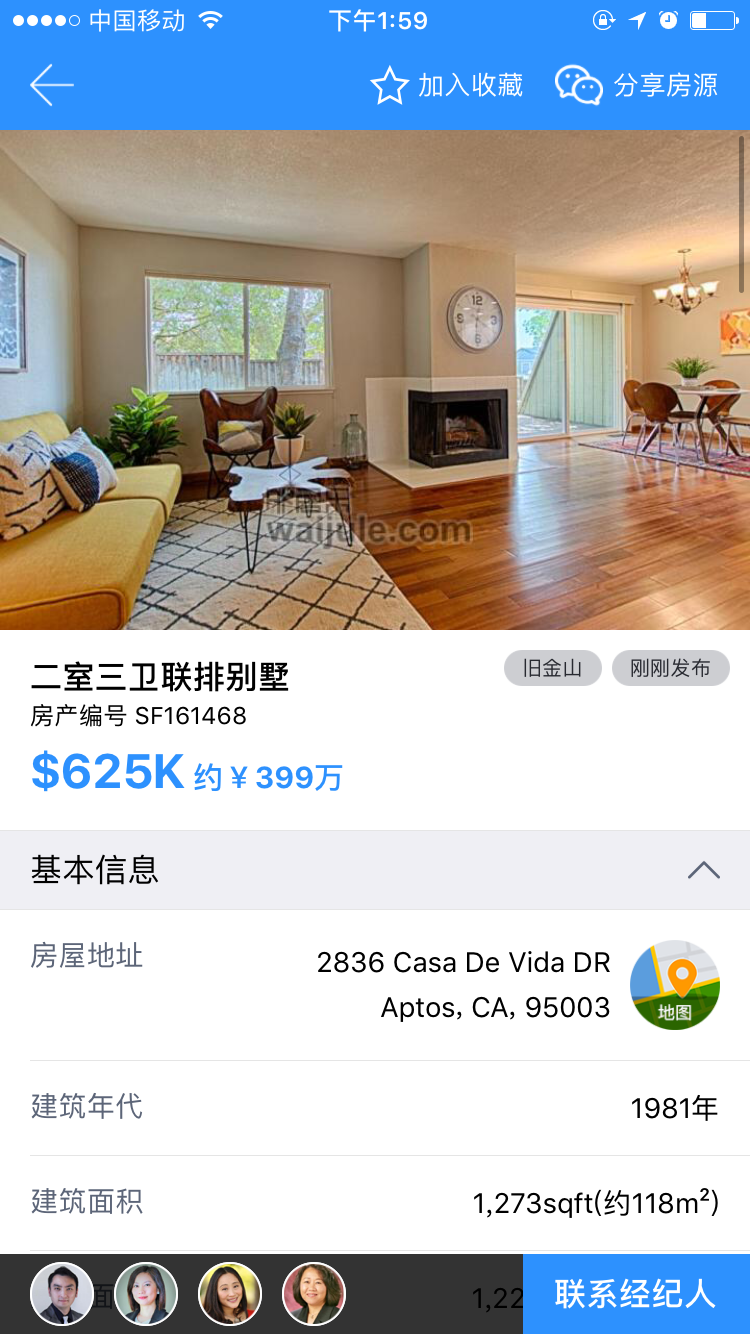Go back using the arrow icon
This screenshot has height=1334, width=750.
click(x=52, y=86)
